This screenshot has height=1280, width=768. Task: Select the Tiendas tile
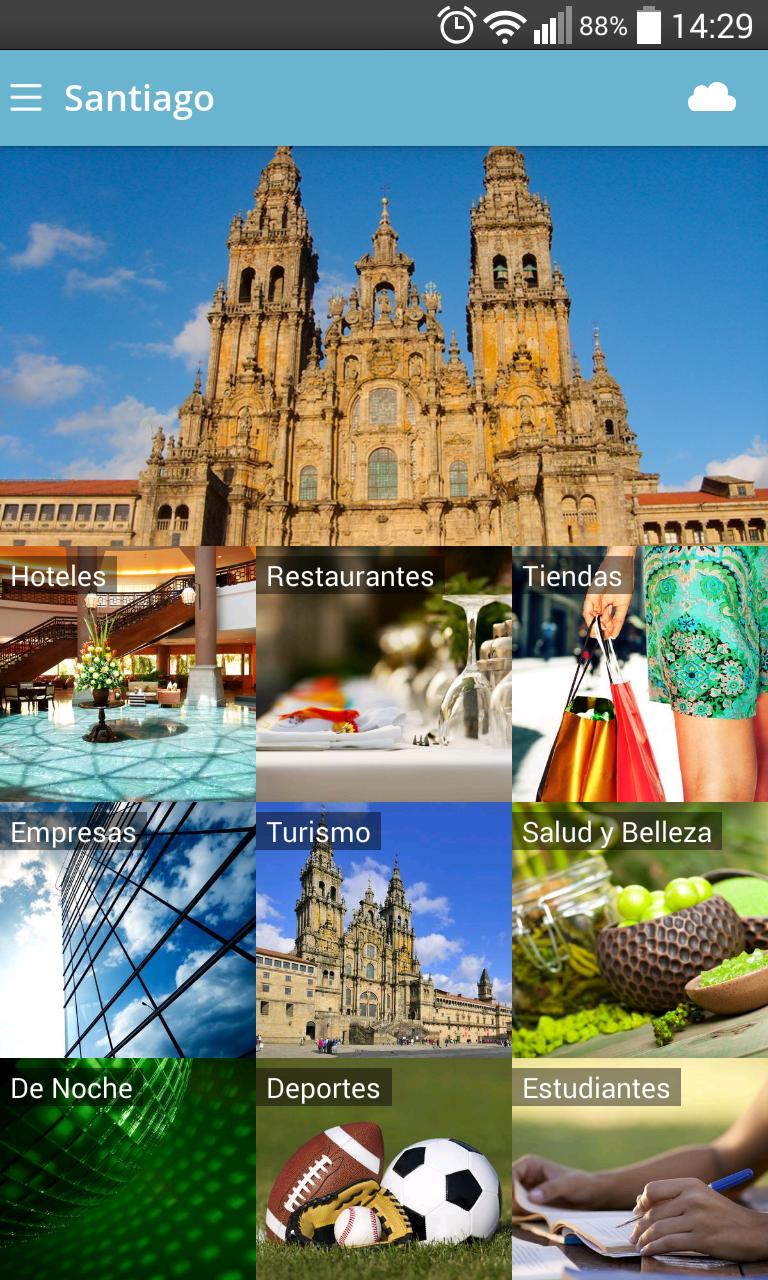[x=640, y=673]
